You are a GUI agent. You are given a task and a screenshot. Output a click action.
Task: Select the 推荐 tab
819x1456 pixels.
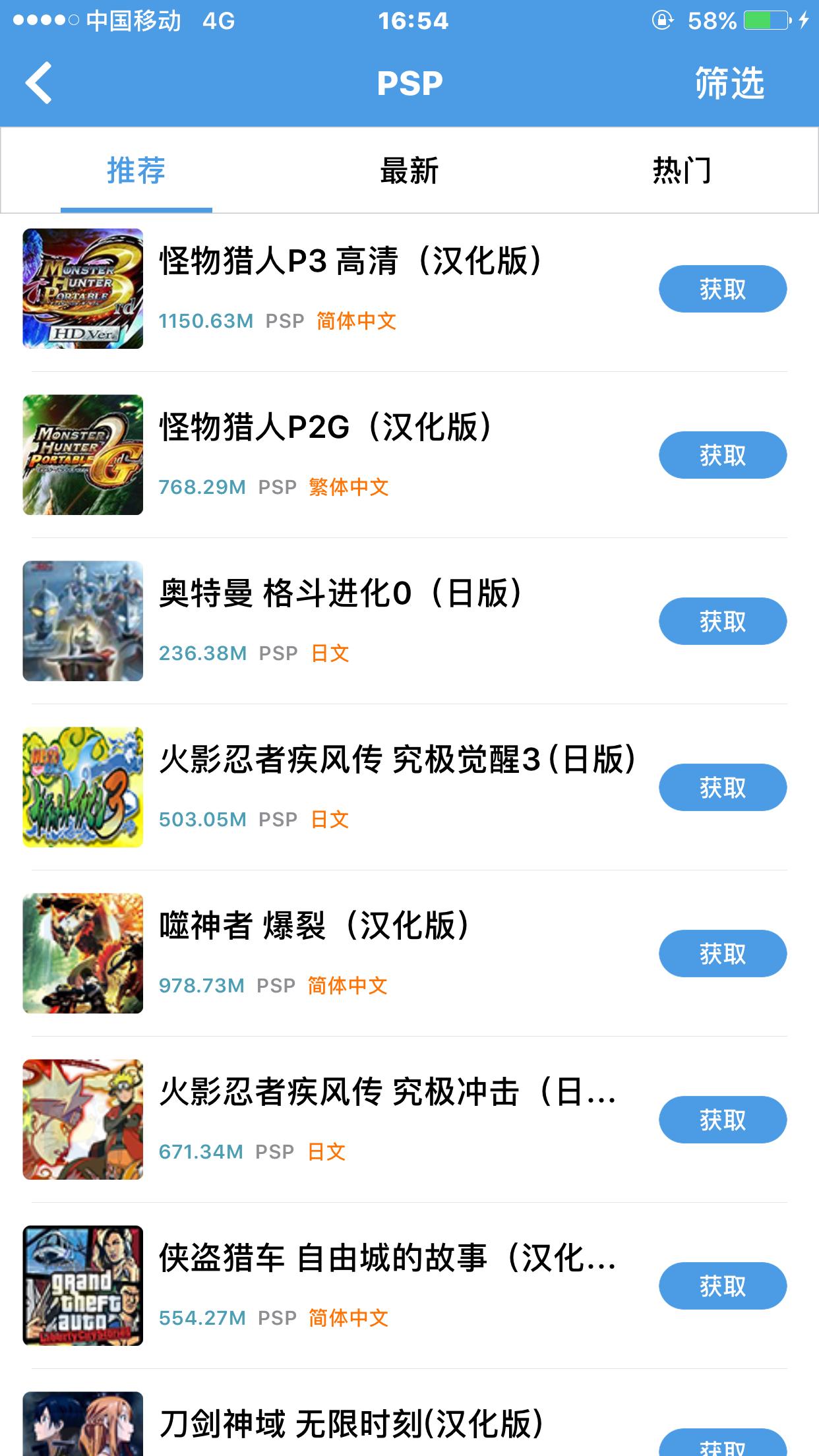[x=136, y=171]
